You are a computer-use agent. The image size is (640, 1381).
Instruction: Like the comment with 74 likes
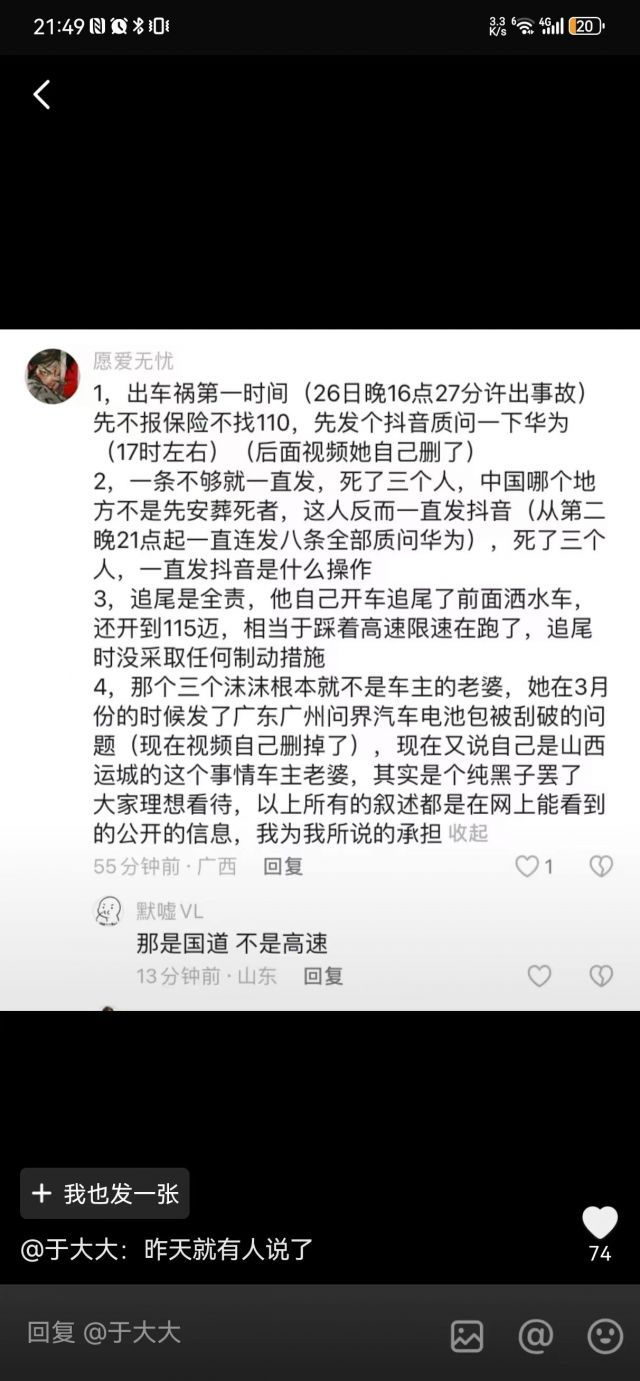(600, 1223)
